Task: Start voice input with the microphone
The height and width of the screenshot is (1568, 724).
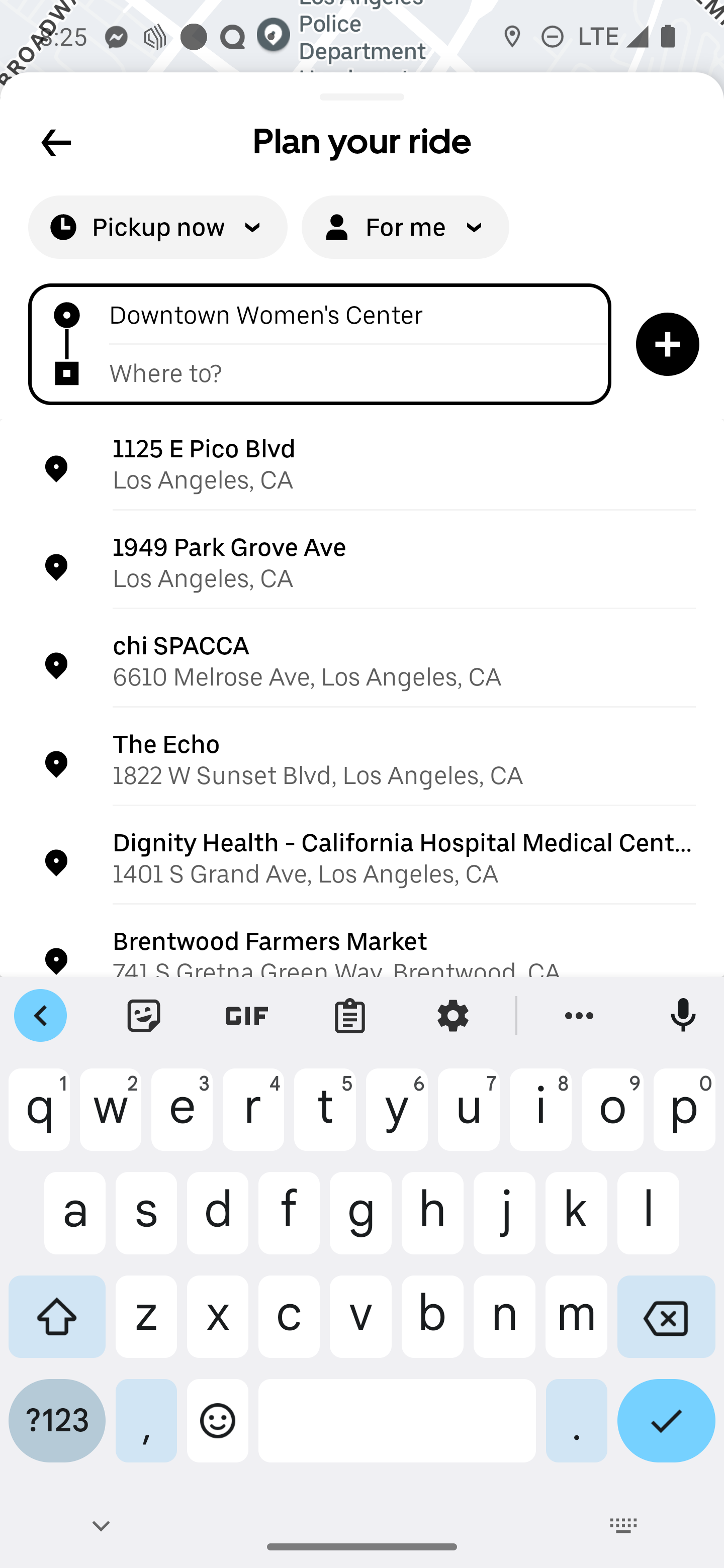Action: [x=683, y=1016]
